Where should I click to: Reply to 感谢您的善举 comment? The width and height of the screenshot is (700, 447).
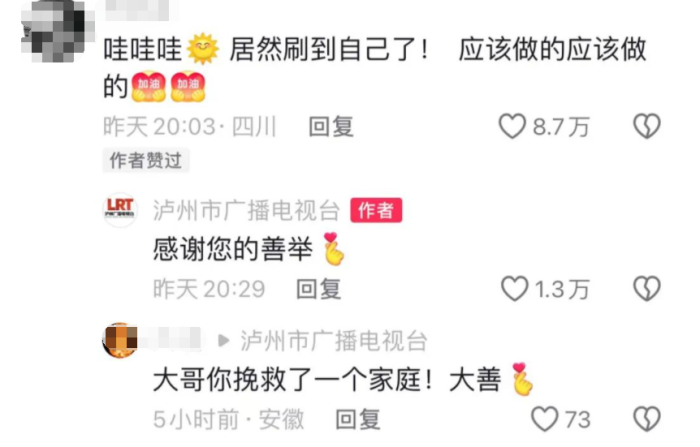318,289
